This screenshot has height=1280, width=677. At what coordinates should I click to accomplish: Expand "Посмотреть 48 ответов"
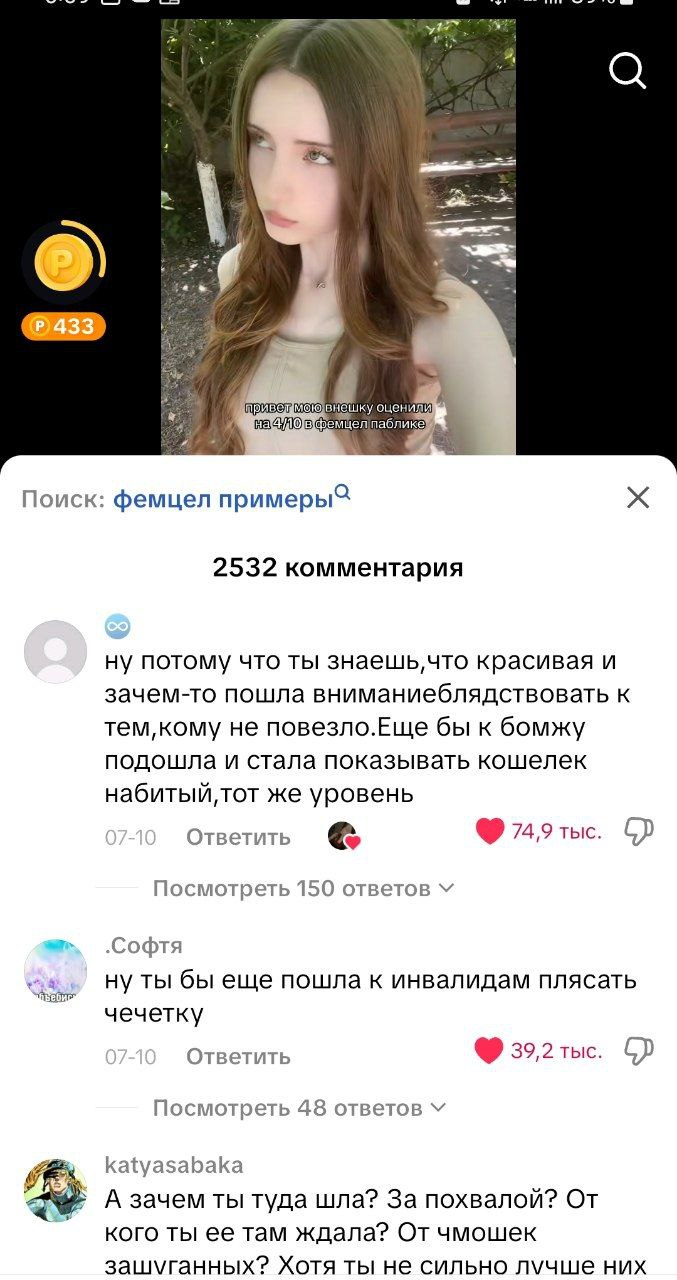click(x=299, y=1108)
